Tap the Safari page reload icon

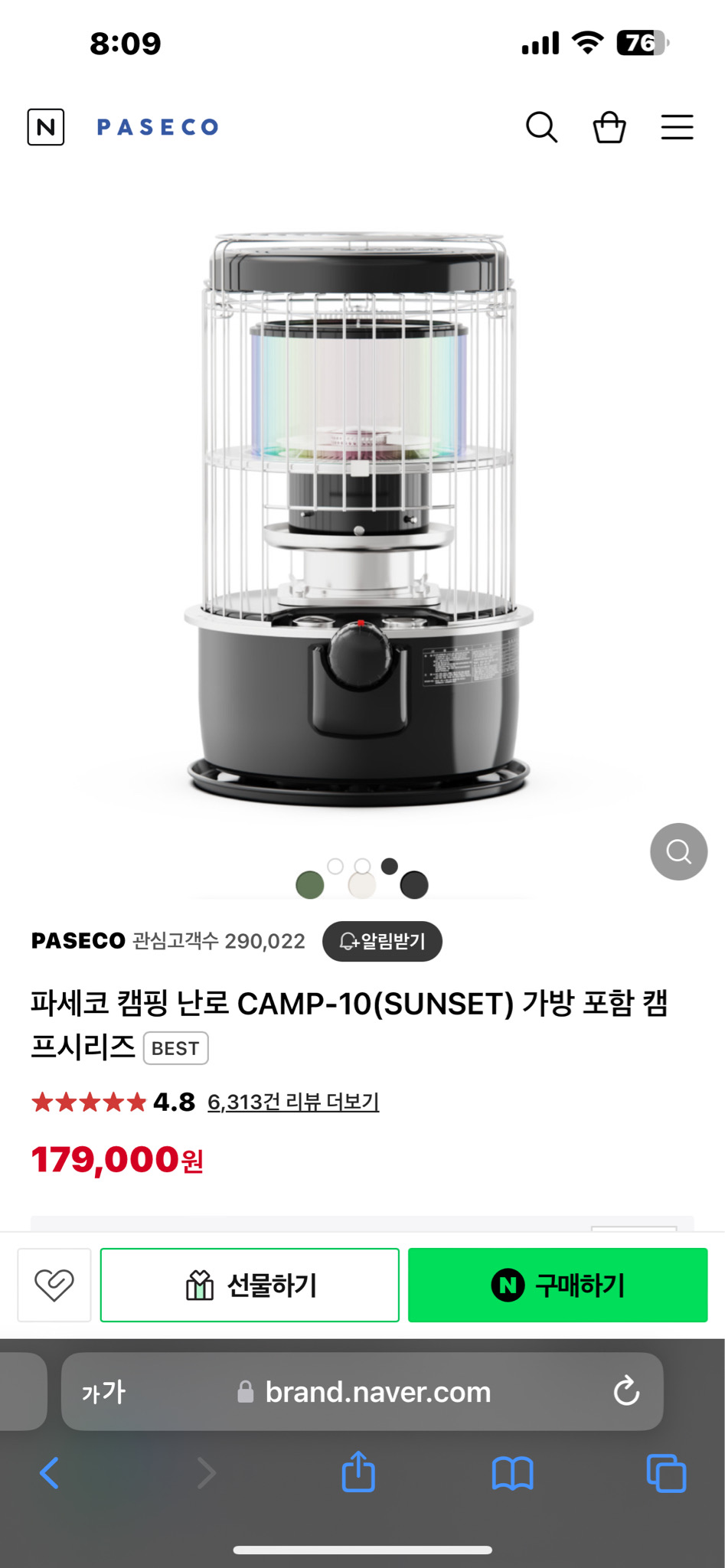[x=625, y=1392]
